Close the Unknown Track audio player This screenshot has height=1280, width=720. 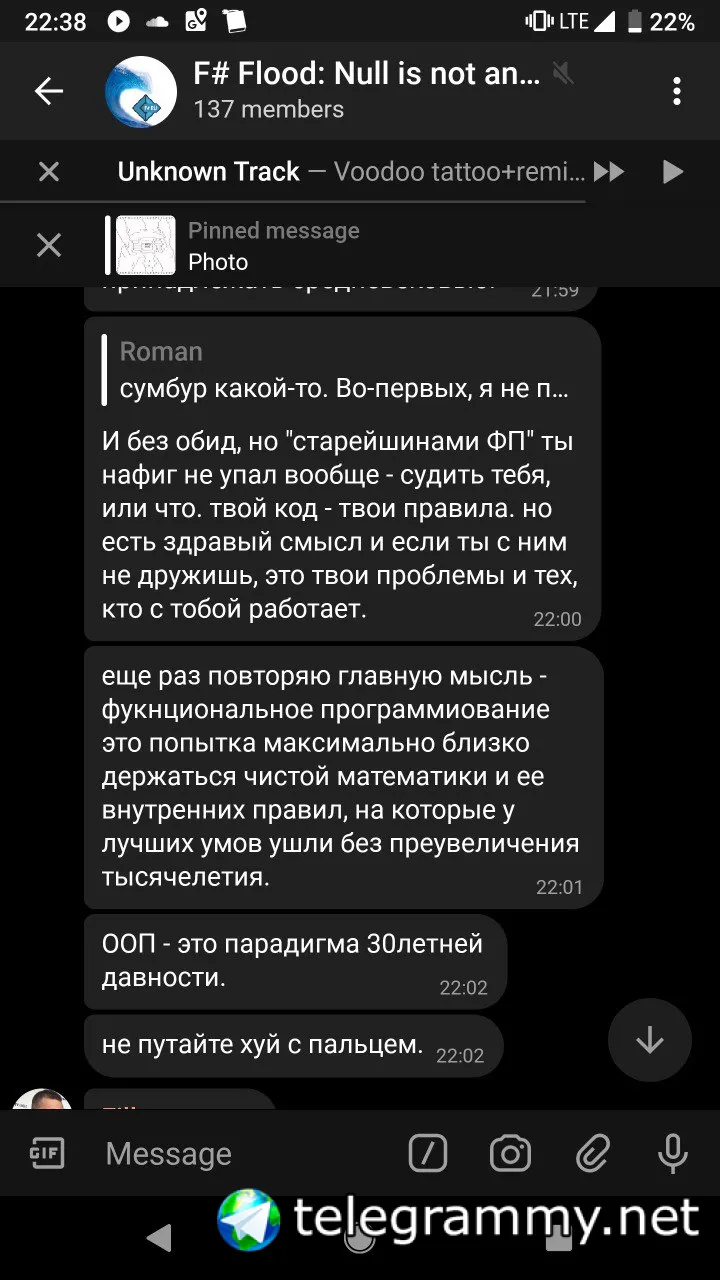click(x=48, y=172)
